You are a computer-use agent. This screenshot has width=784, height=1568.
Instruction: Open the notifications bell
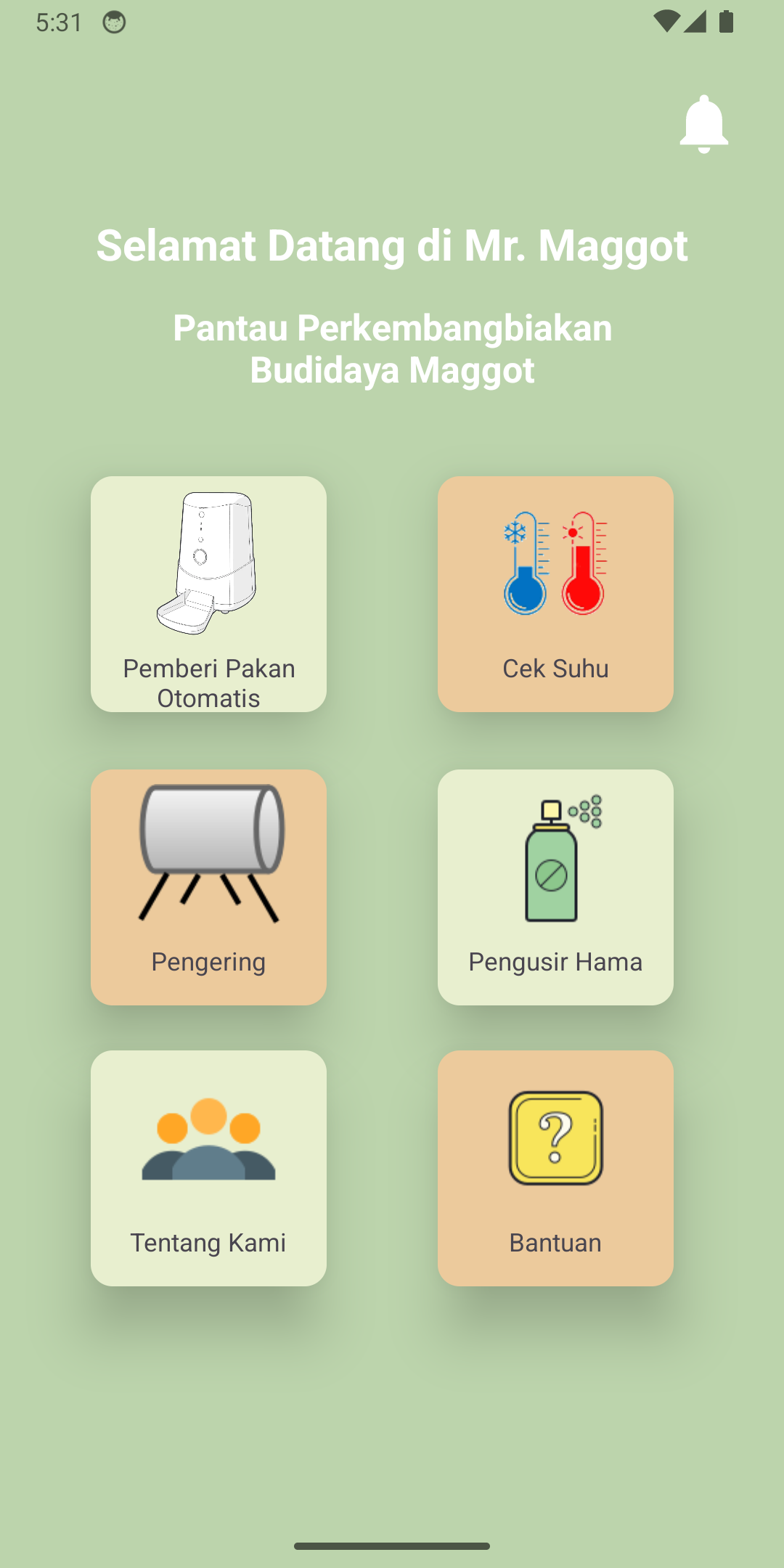[x=703, y=124]
